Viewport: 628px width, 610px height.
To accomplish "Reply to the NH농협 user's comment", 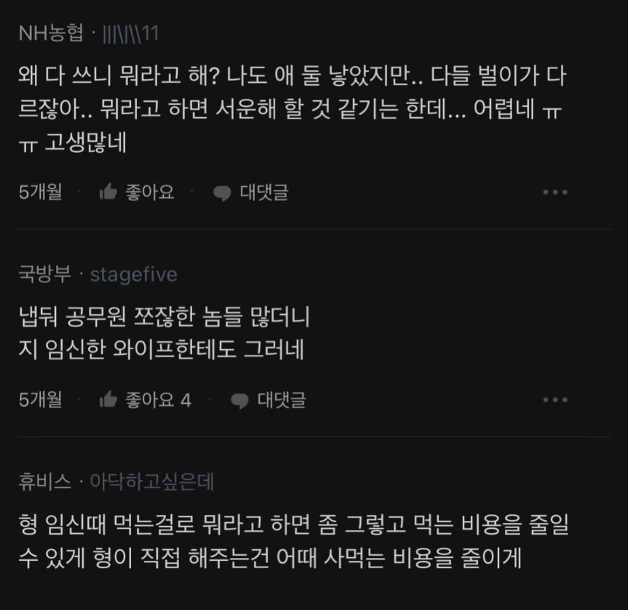I will [x=251, y=192].
